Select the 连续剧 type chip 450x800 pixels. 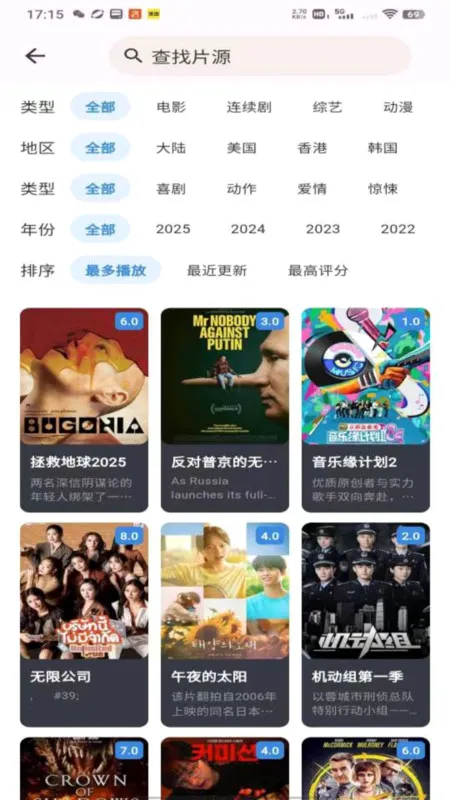pyautogui.click(x=249, y=107)
